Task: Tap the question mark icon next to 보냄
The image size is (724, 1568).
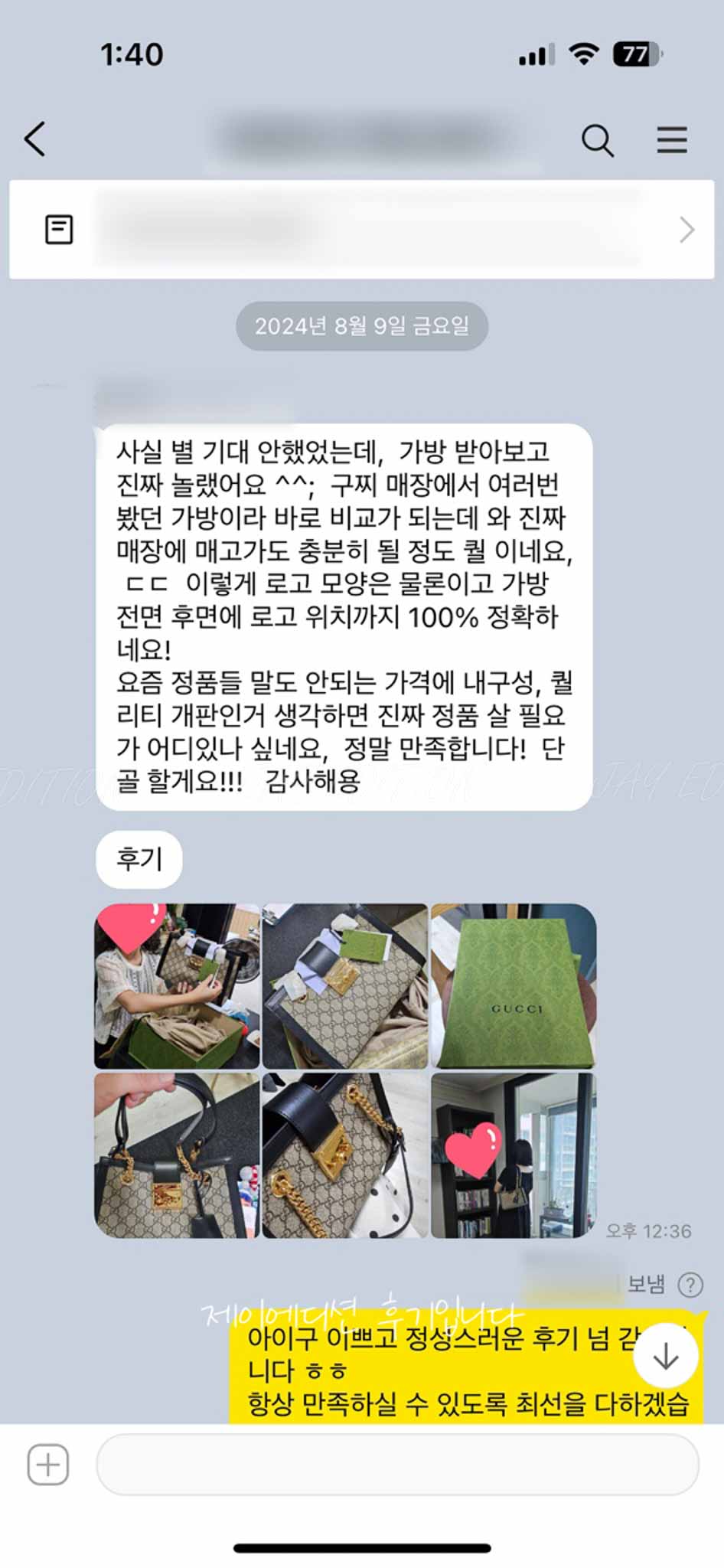Action: point(690,1285)
